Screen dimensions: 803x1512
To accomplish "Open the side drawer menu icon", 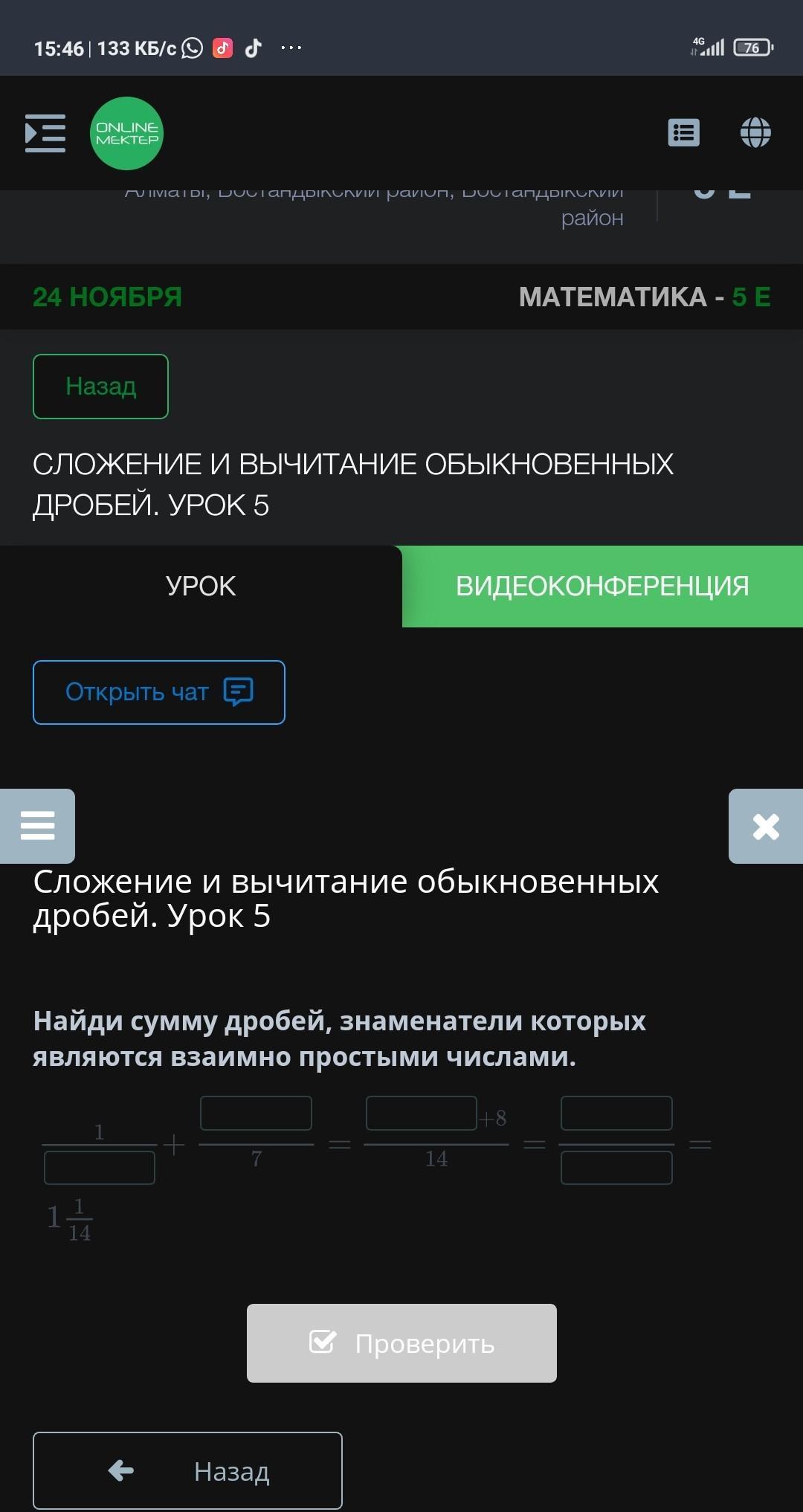I will (45, 133).
